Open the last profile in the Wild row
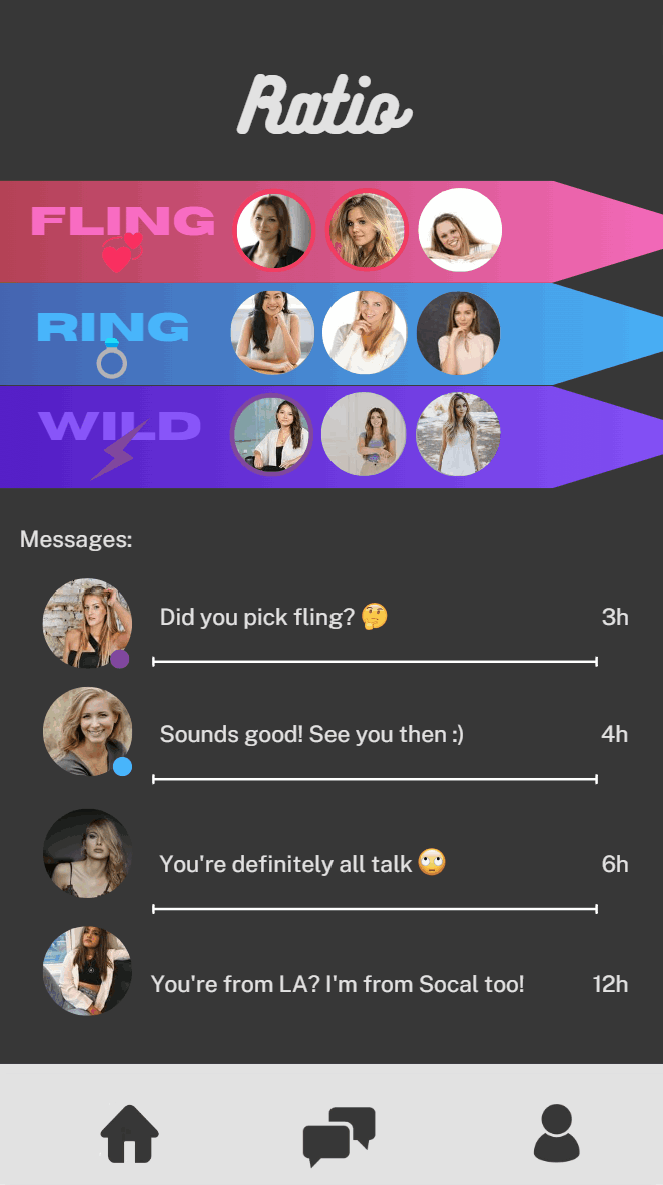The image size is (663, 1185). [458, 434]
